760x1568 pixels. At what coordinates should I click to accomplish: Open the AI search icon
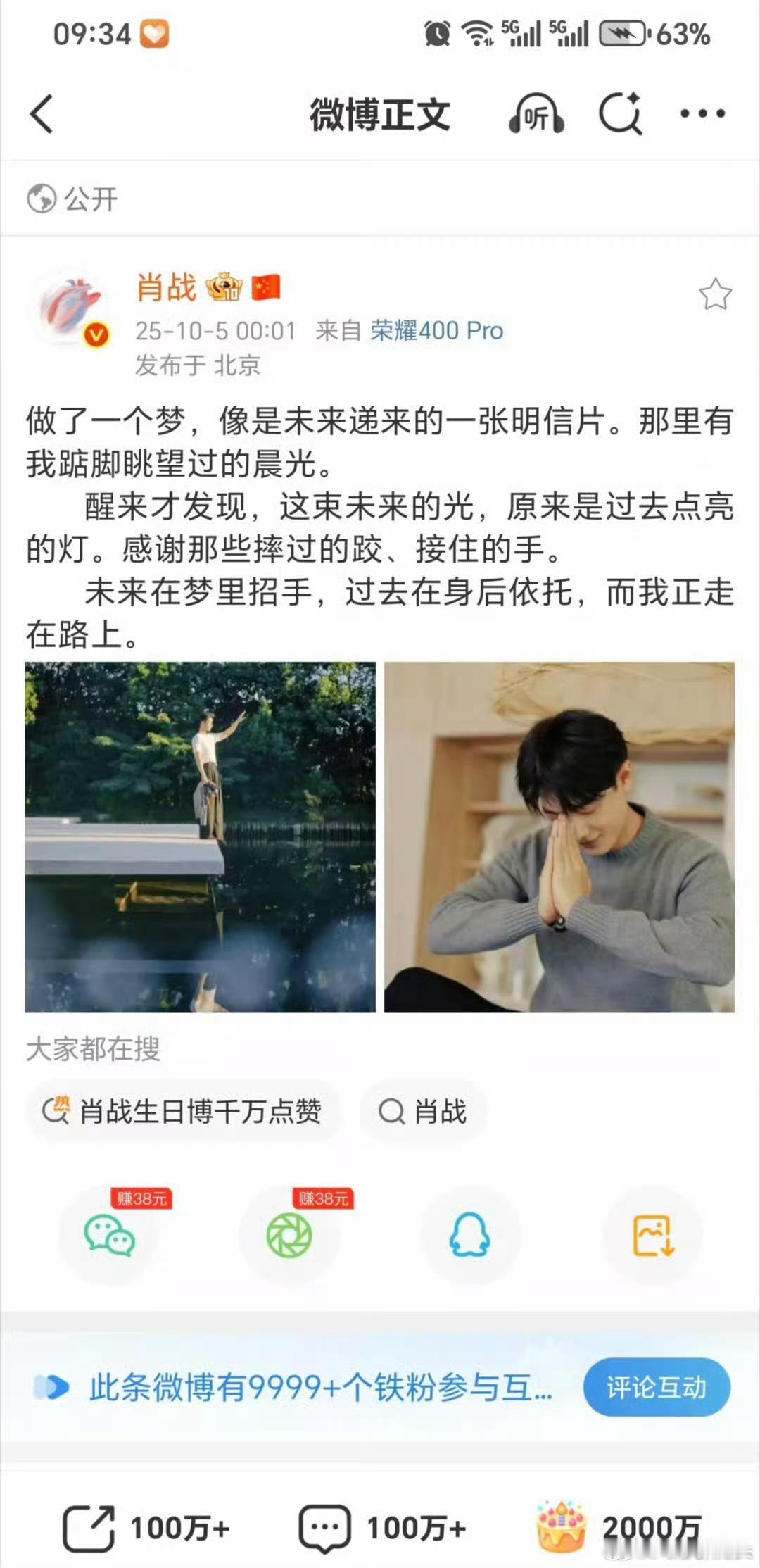(x=620, y=113)
